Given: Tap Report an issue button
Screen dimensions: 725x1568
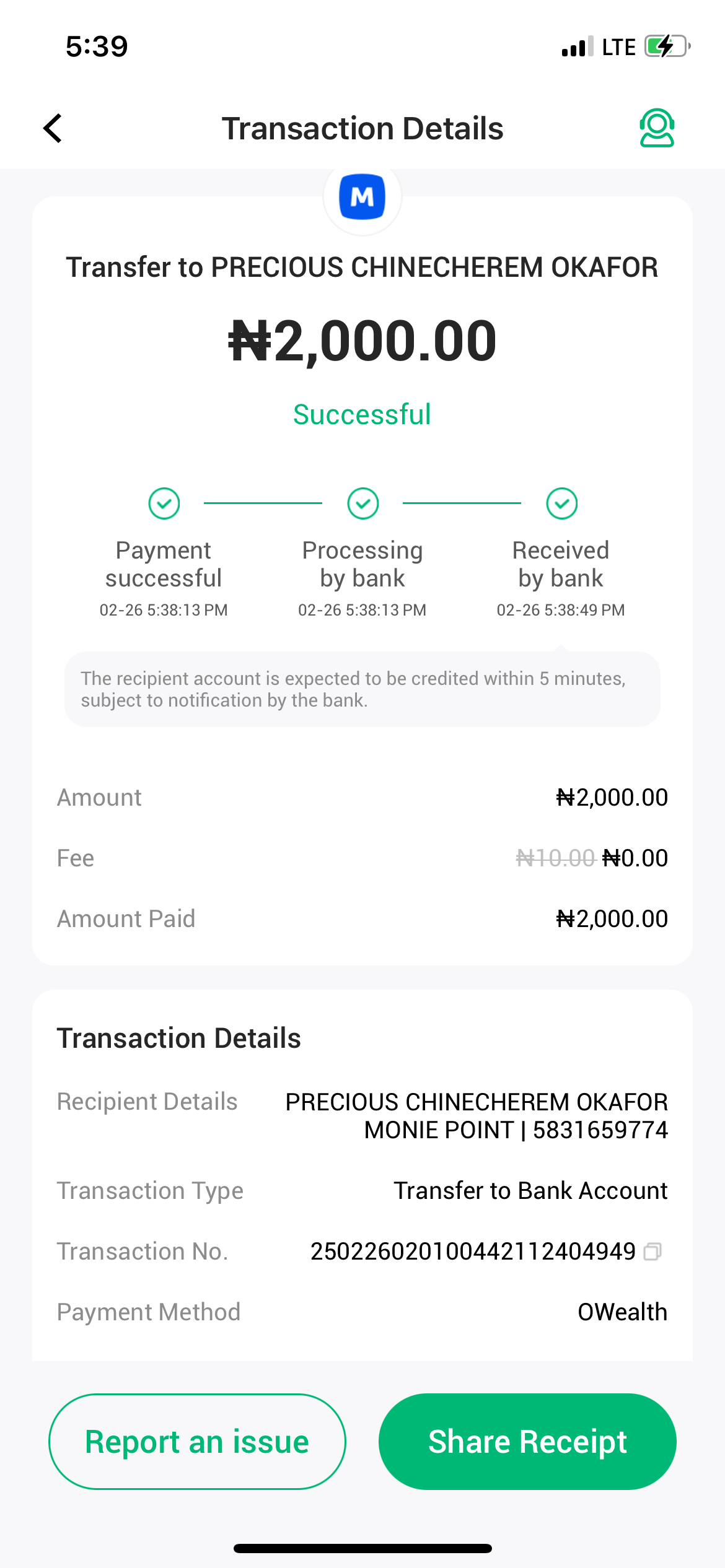Looking at the screenshot, I should coord(197,1441).
